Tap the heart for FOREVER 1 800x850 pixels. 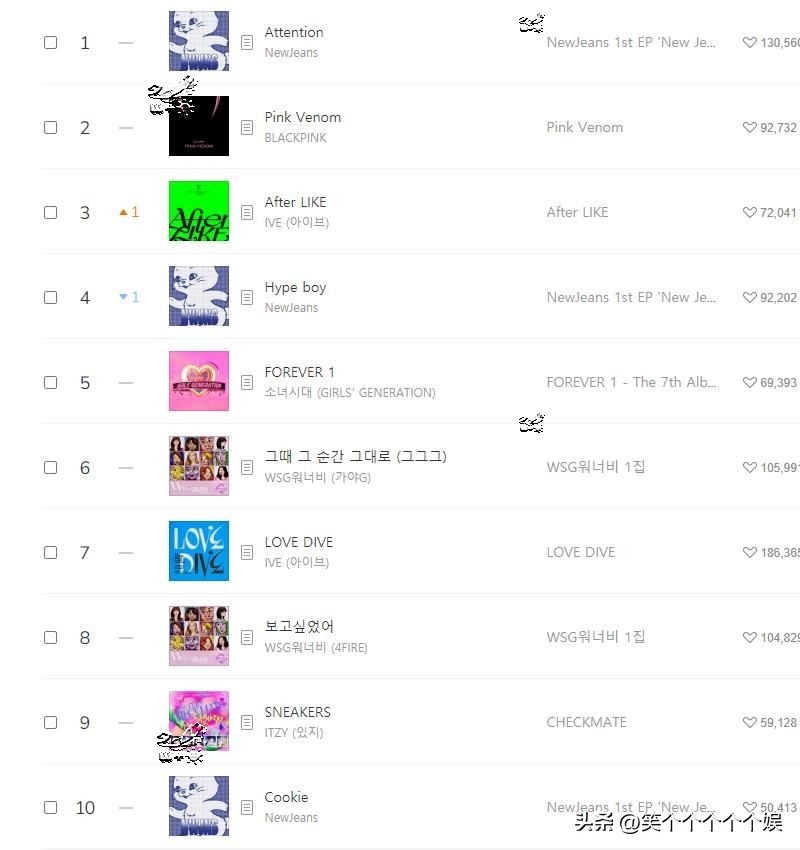(750, 383)
